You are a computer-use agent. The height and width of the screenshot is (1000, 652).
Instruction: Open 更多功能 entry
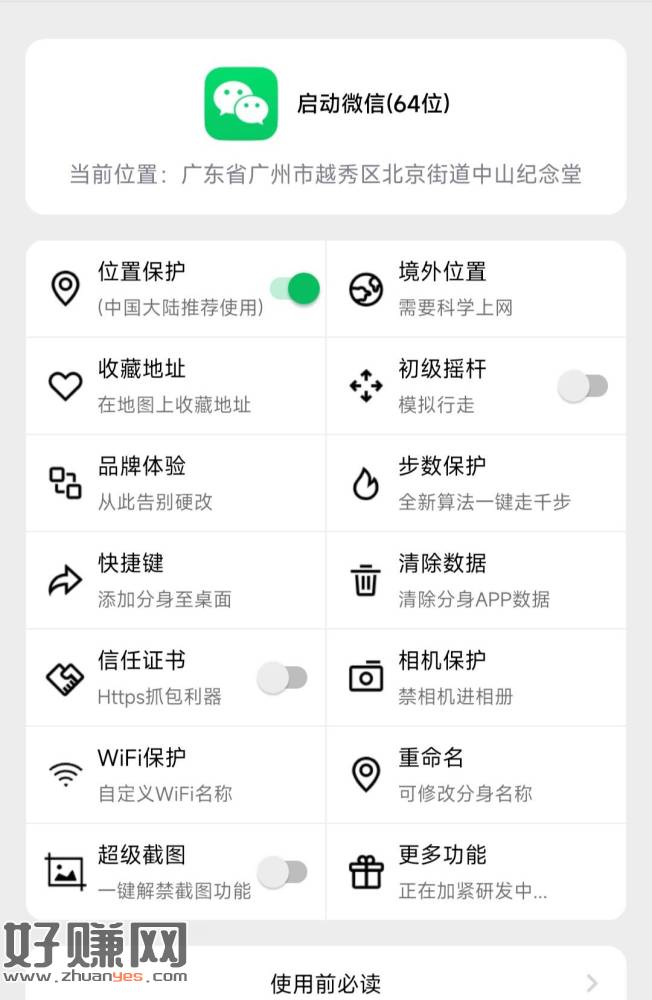click(476, 871)
